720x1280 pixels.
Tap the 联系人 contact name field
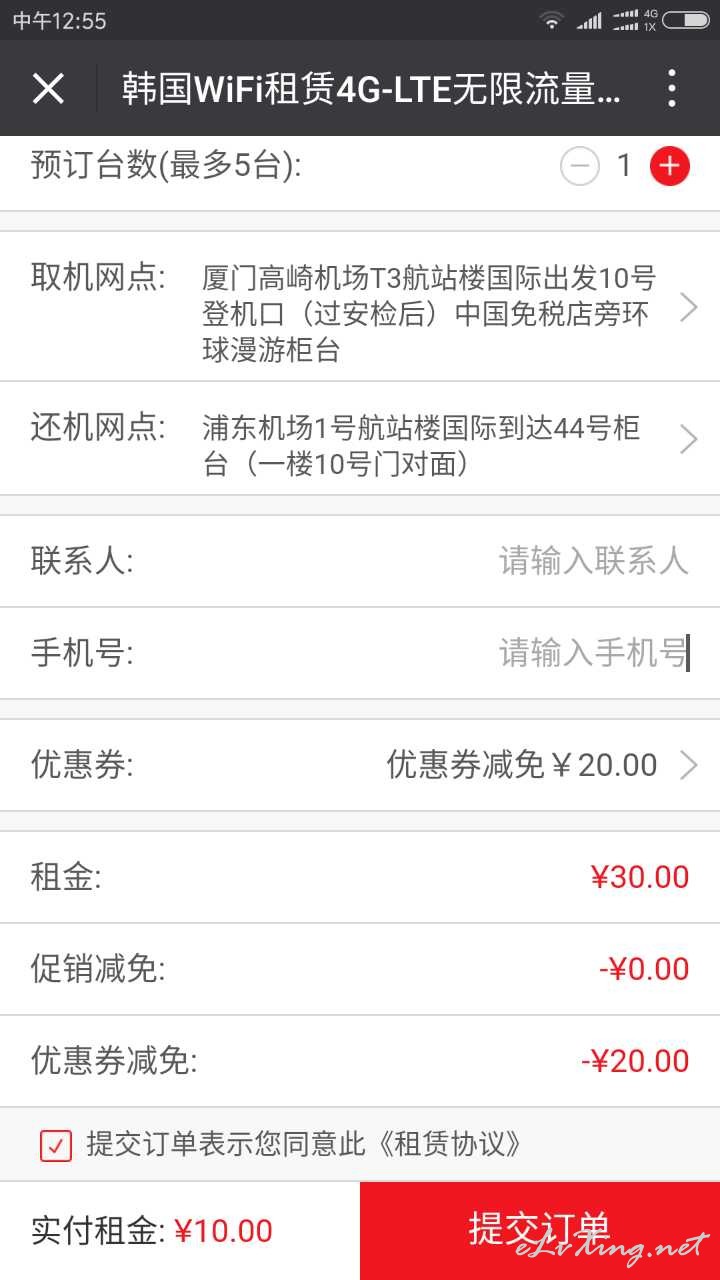(x=360, y=561)
